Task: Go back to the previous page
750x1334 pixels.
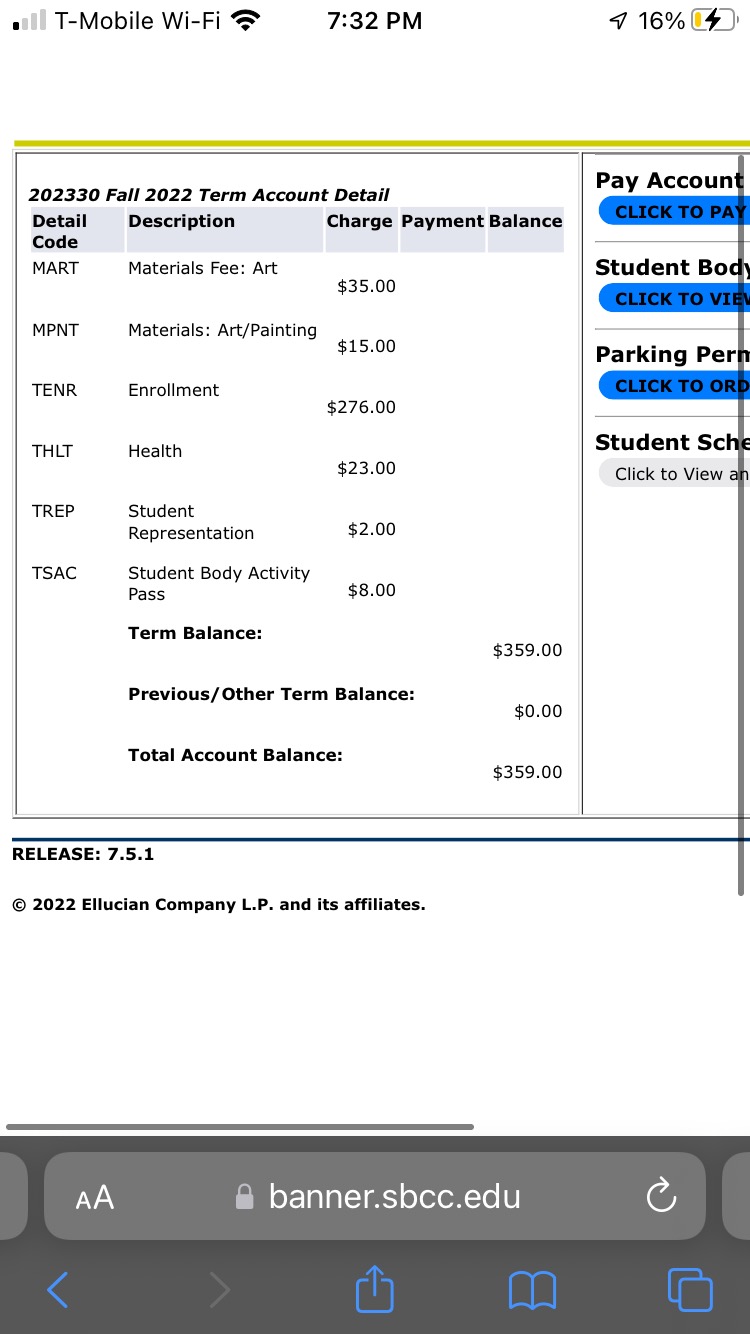Action: [x=58, y=1290]
